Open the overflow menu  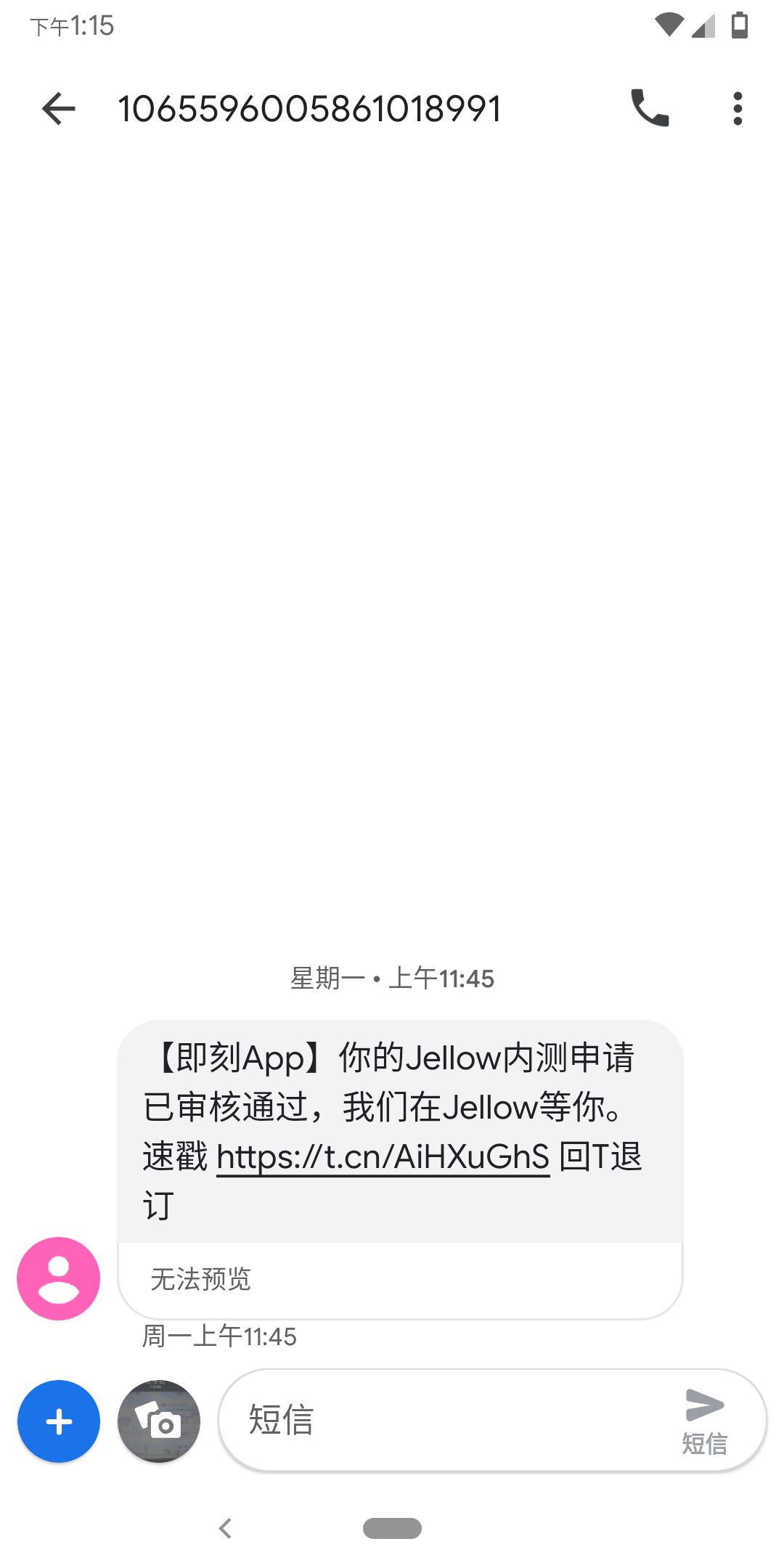pyautogui.click(x=738, y=109)
